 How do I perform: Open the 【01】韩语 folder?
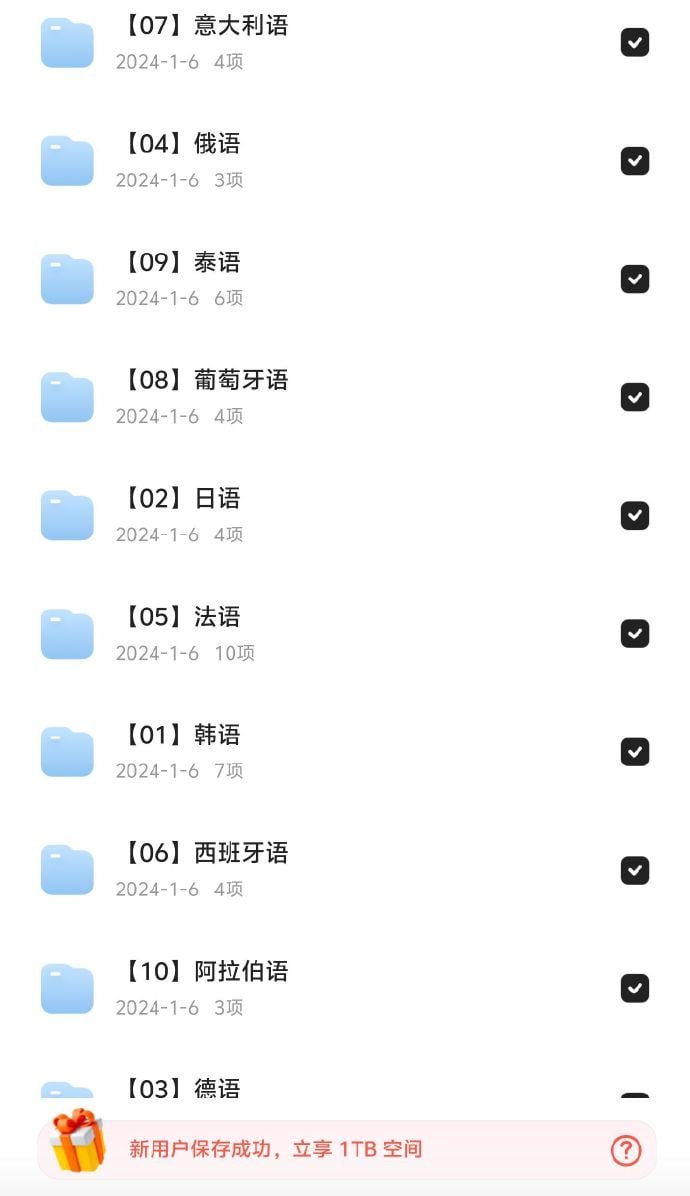tap(181, 736)
